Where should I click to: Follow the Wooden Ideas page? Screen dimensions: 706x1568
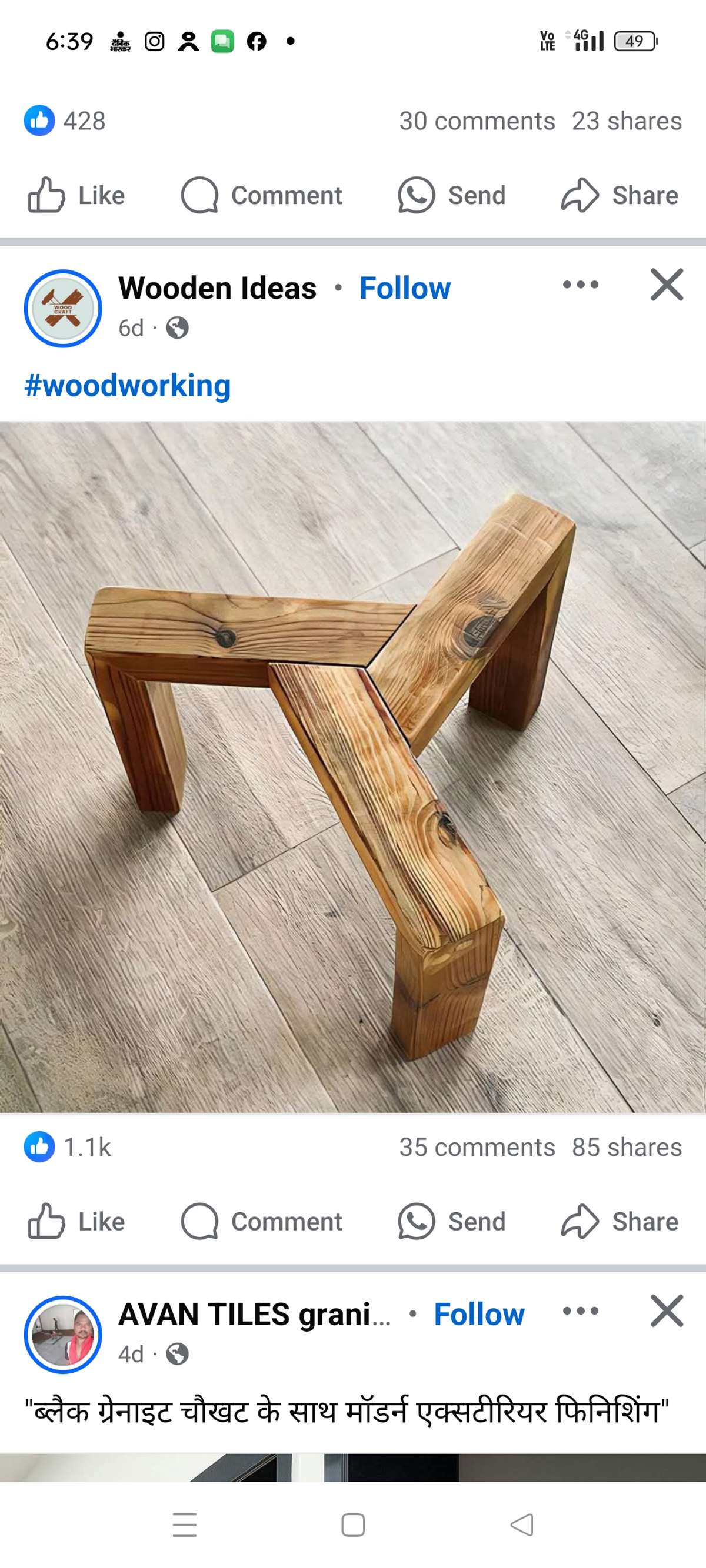point(404,288)
